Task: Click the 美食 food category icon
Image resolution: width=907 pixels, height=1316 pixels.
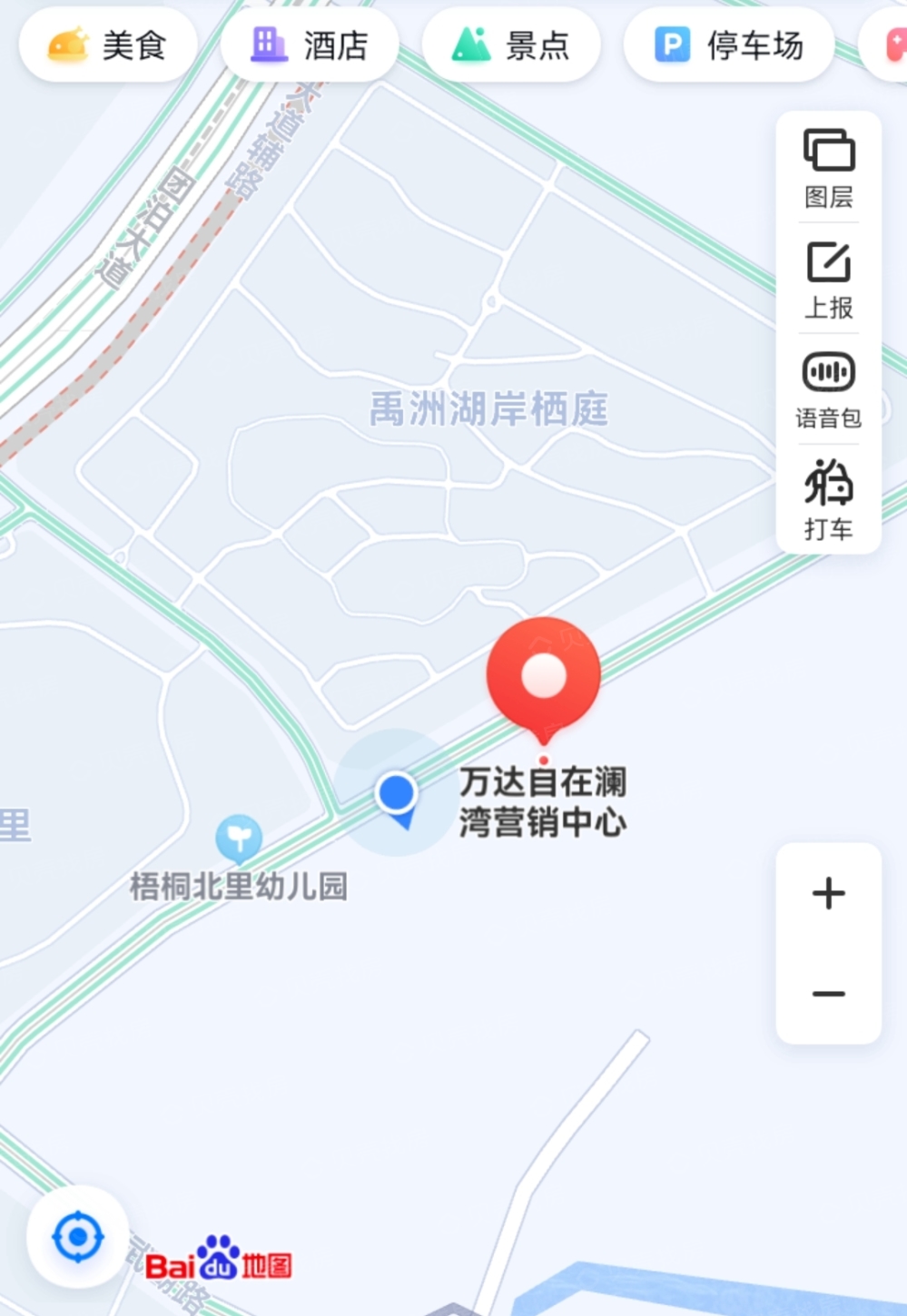Action: coord(68,43)
